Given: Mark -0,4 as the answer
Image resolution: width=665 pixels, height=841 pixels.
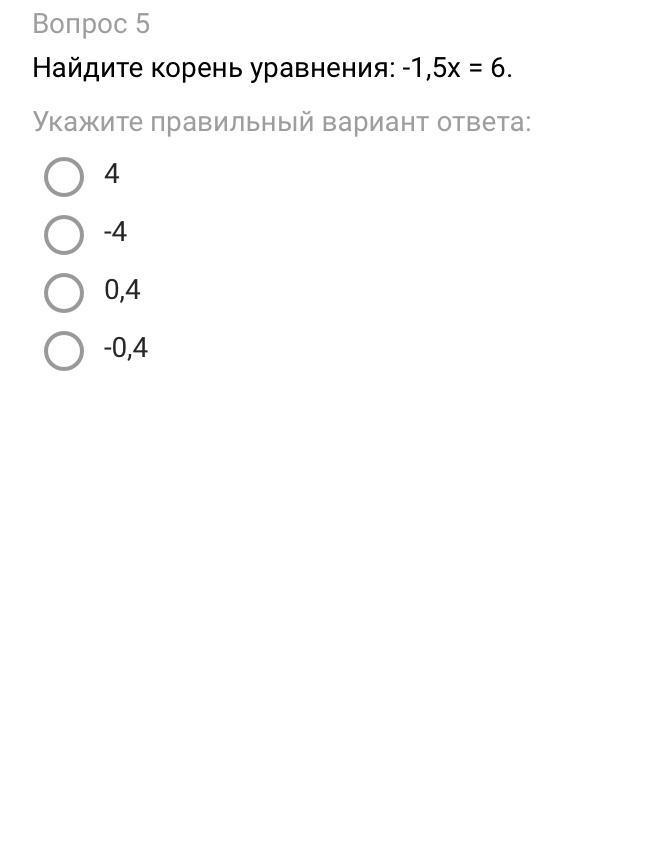Looking at the screenshot, I should pos(64,350).
